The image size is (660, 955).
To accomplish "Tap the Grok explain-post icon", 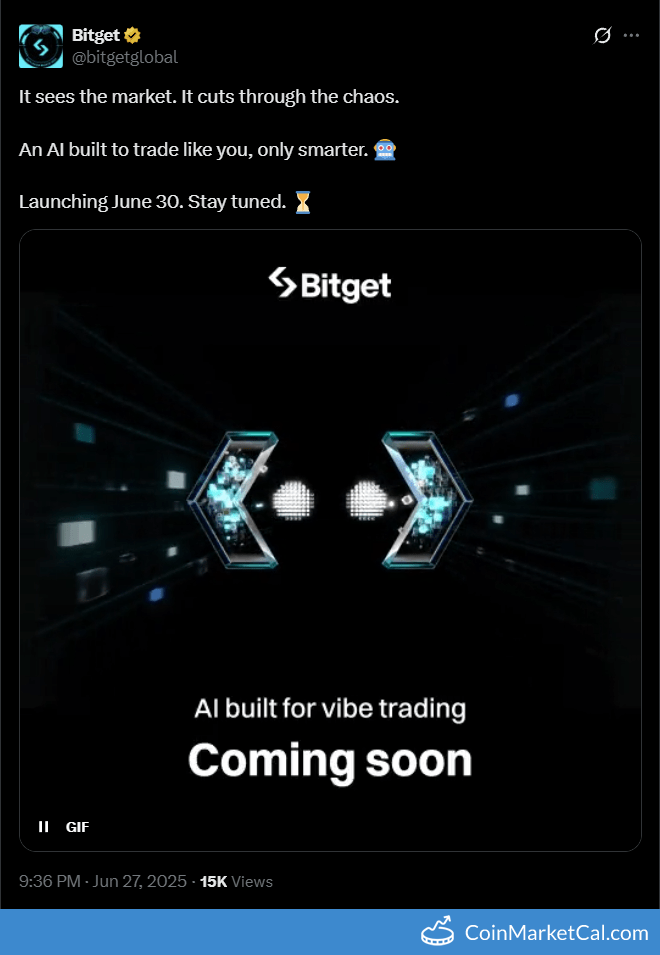I will (x=602, y=36).
